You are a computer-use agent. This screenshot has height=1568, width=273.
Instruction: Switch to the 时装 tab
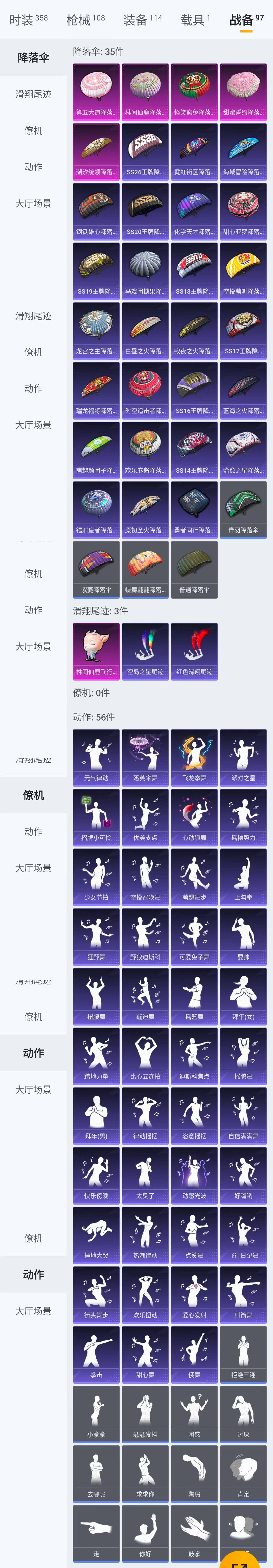click(x=28, y=19)
